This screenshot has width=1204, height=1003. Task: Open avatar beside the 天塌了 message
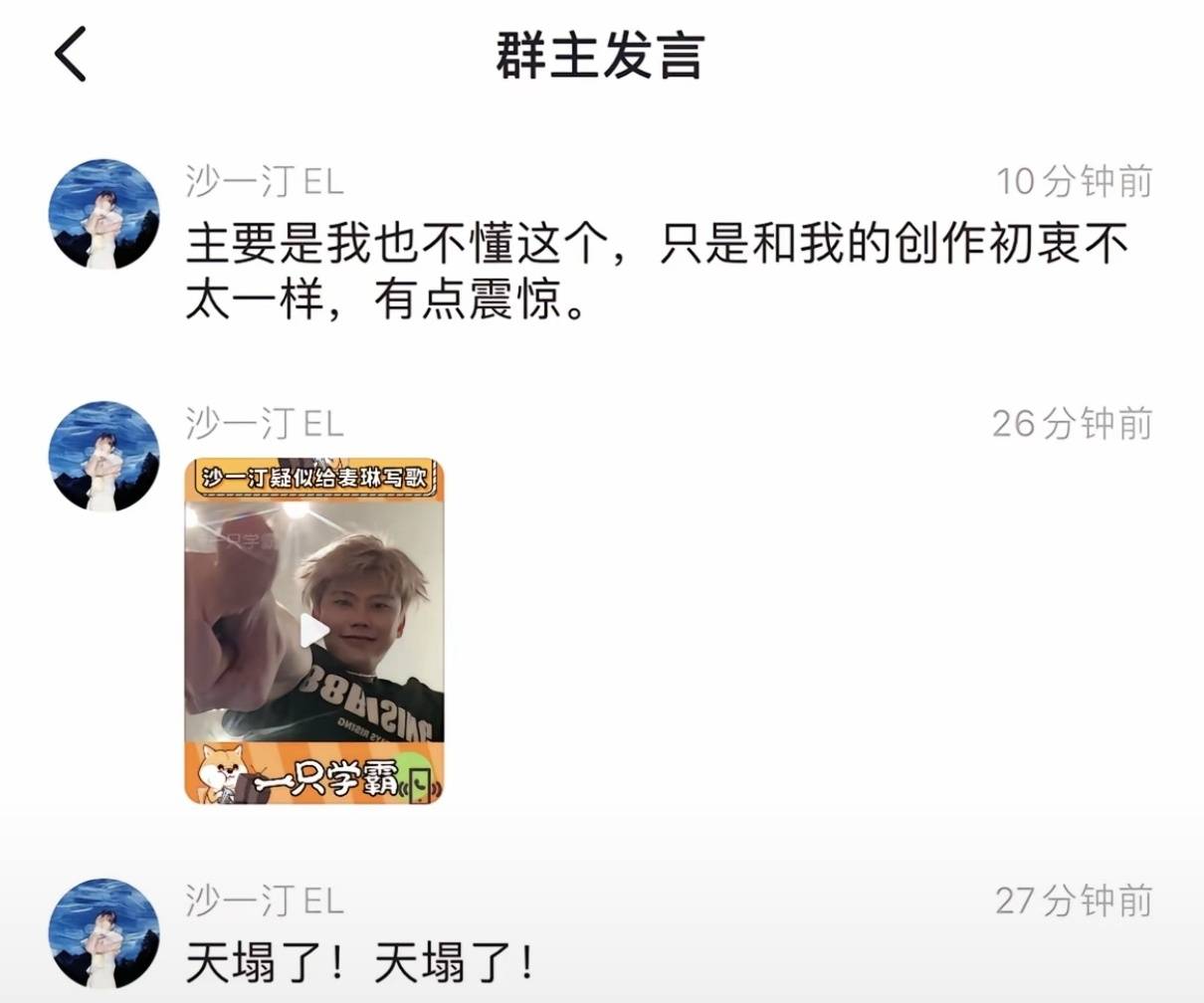(104, 933)
